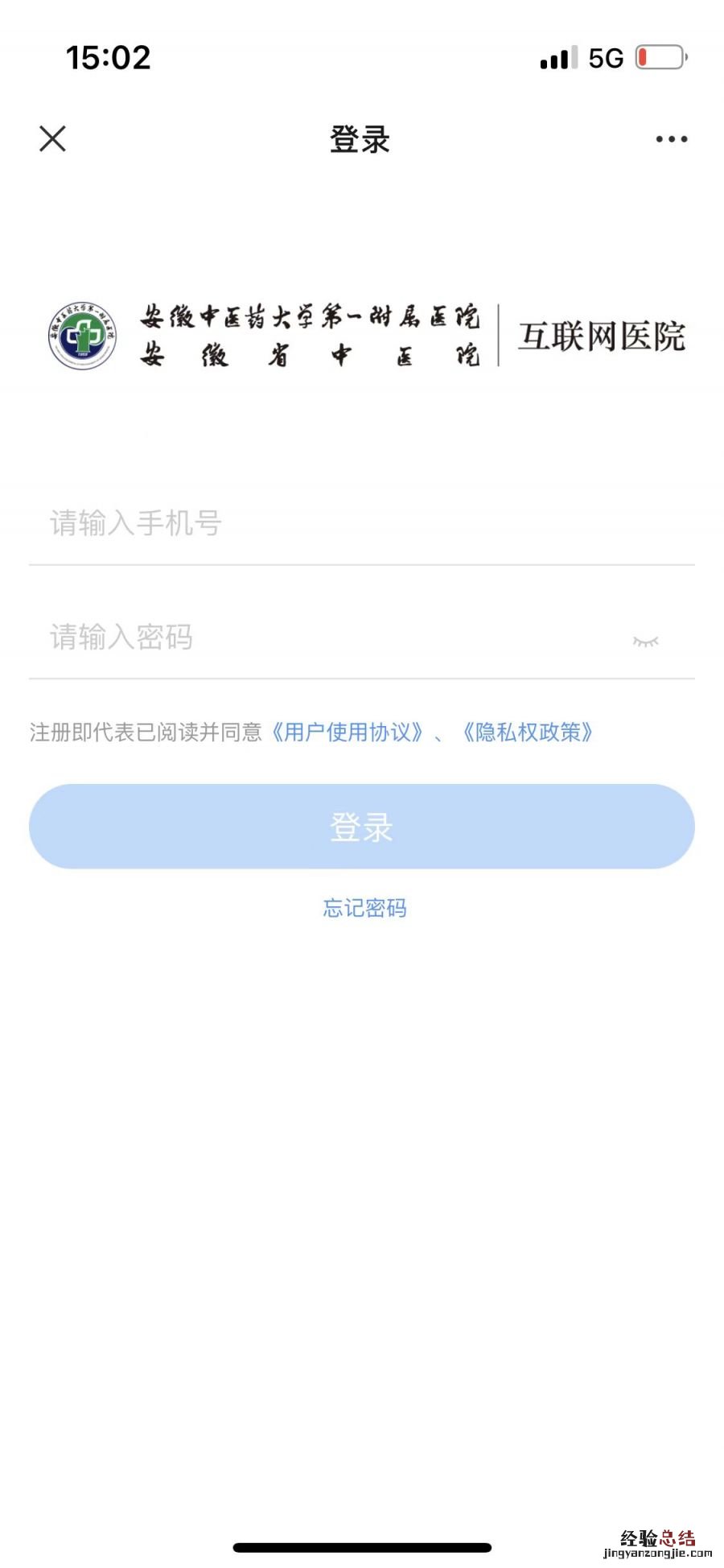The height and width of the screenshot is (1568, 724).
Task: Close the login page with X
Action: click(x=53, y=139)
